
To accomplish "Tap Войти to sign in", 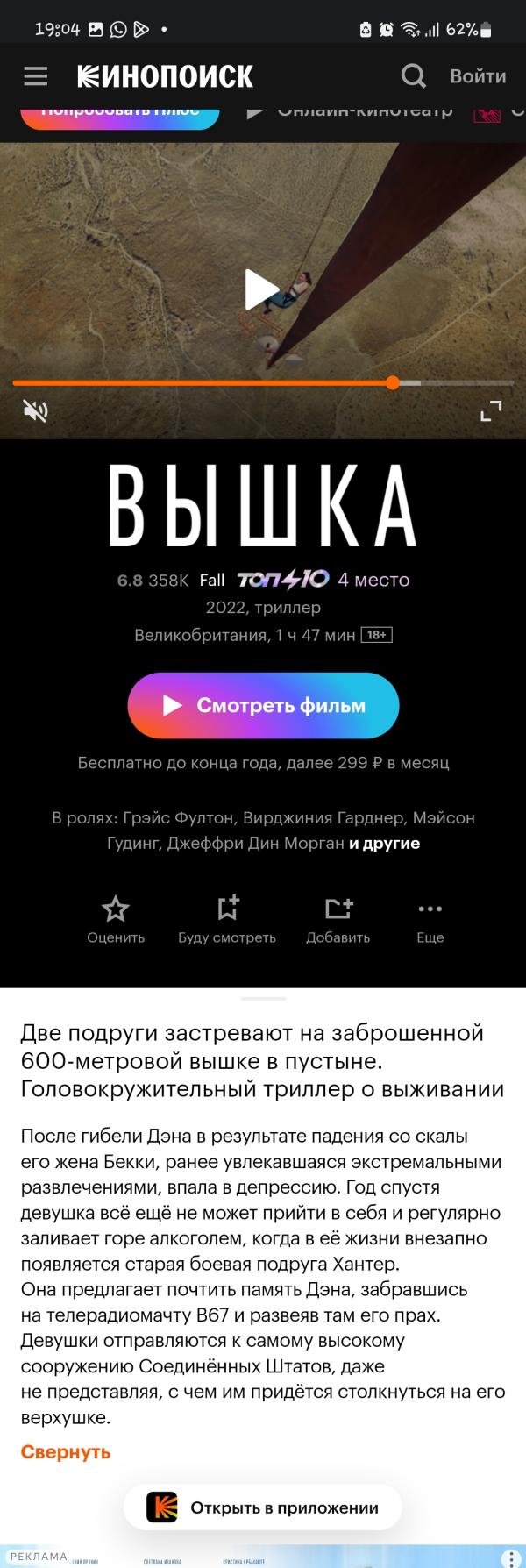I will pyautogui.click(x=478, y=76).
